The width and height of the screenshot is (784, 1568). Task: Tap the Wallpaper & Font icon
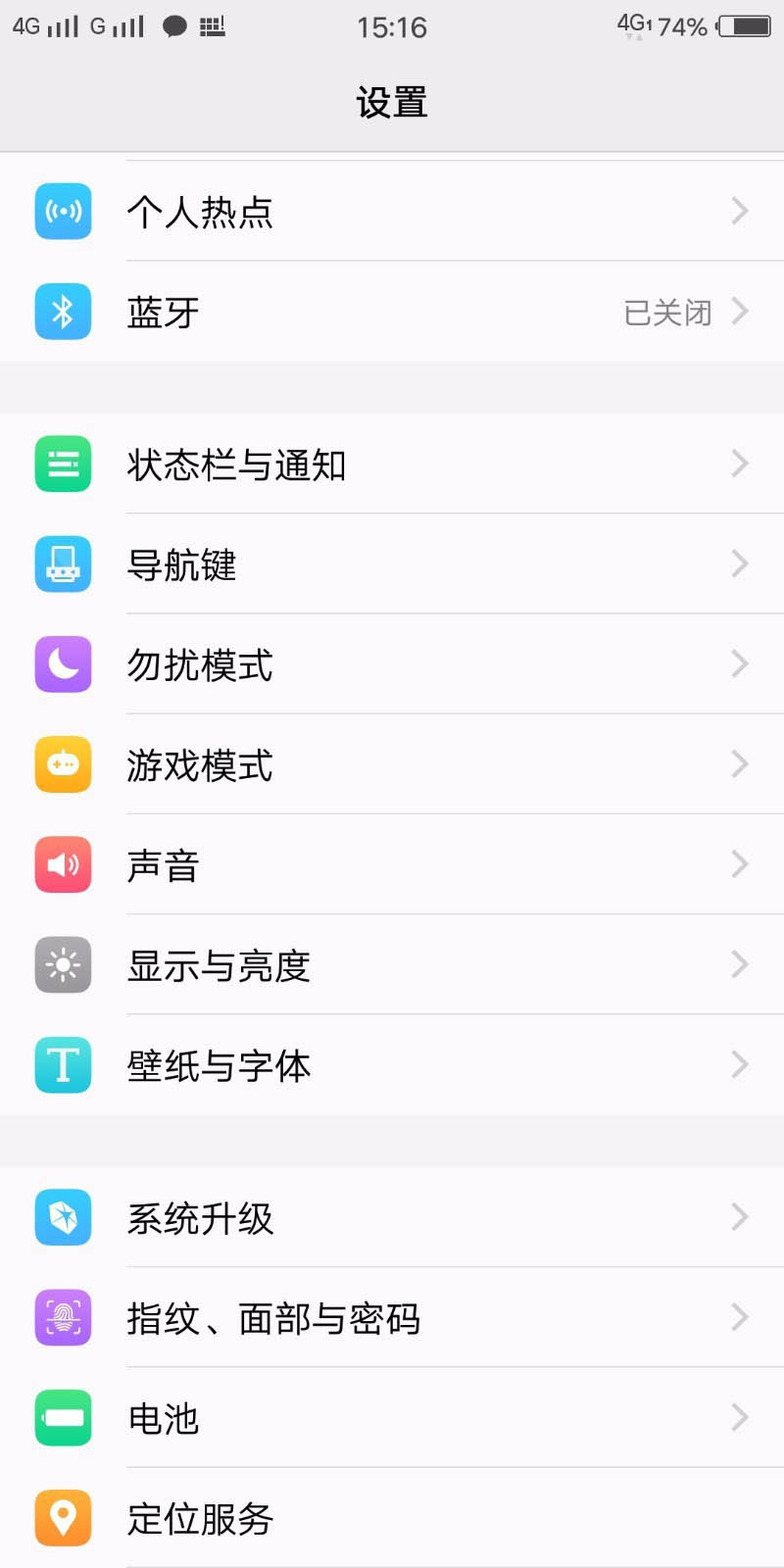pyautogui.click(x=62, y=1066)
